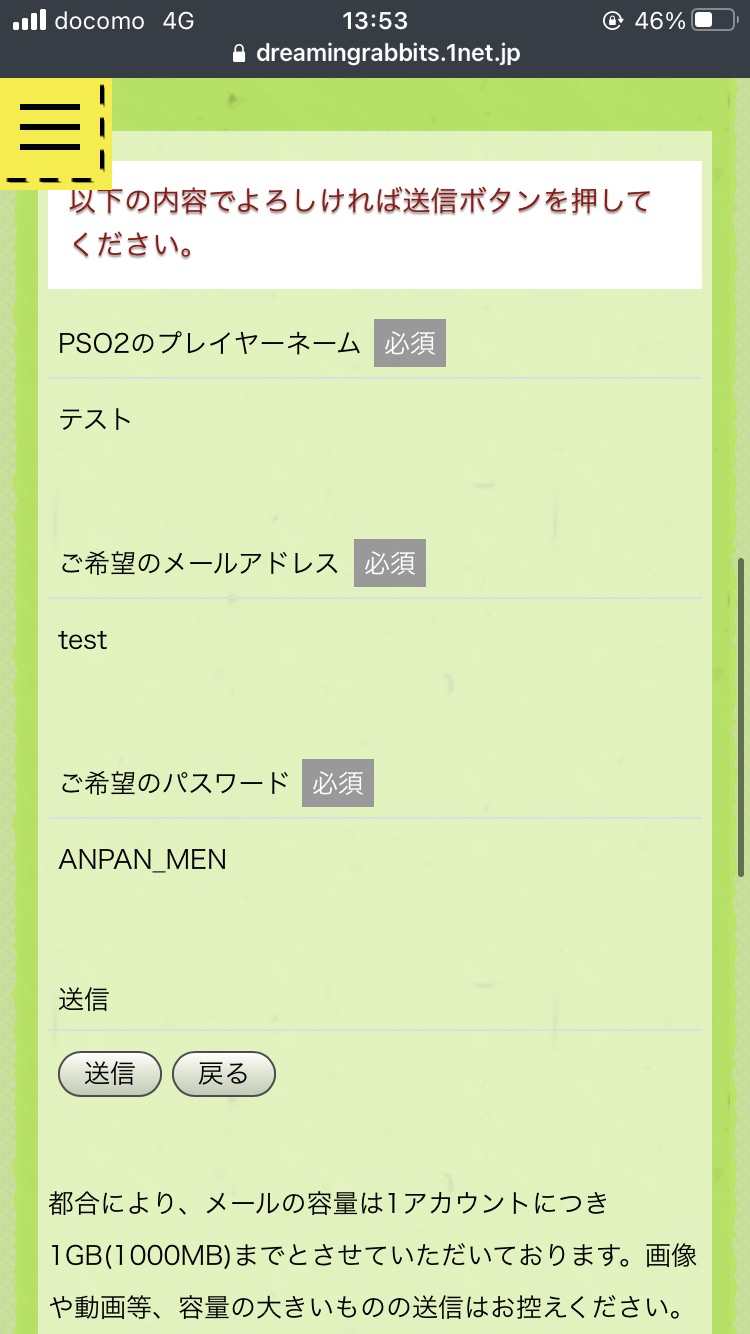750x1334 pixels.
Task: Open the yellow hamburger menu
Action: [55, 134]
